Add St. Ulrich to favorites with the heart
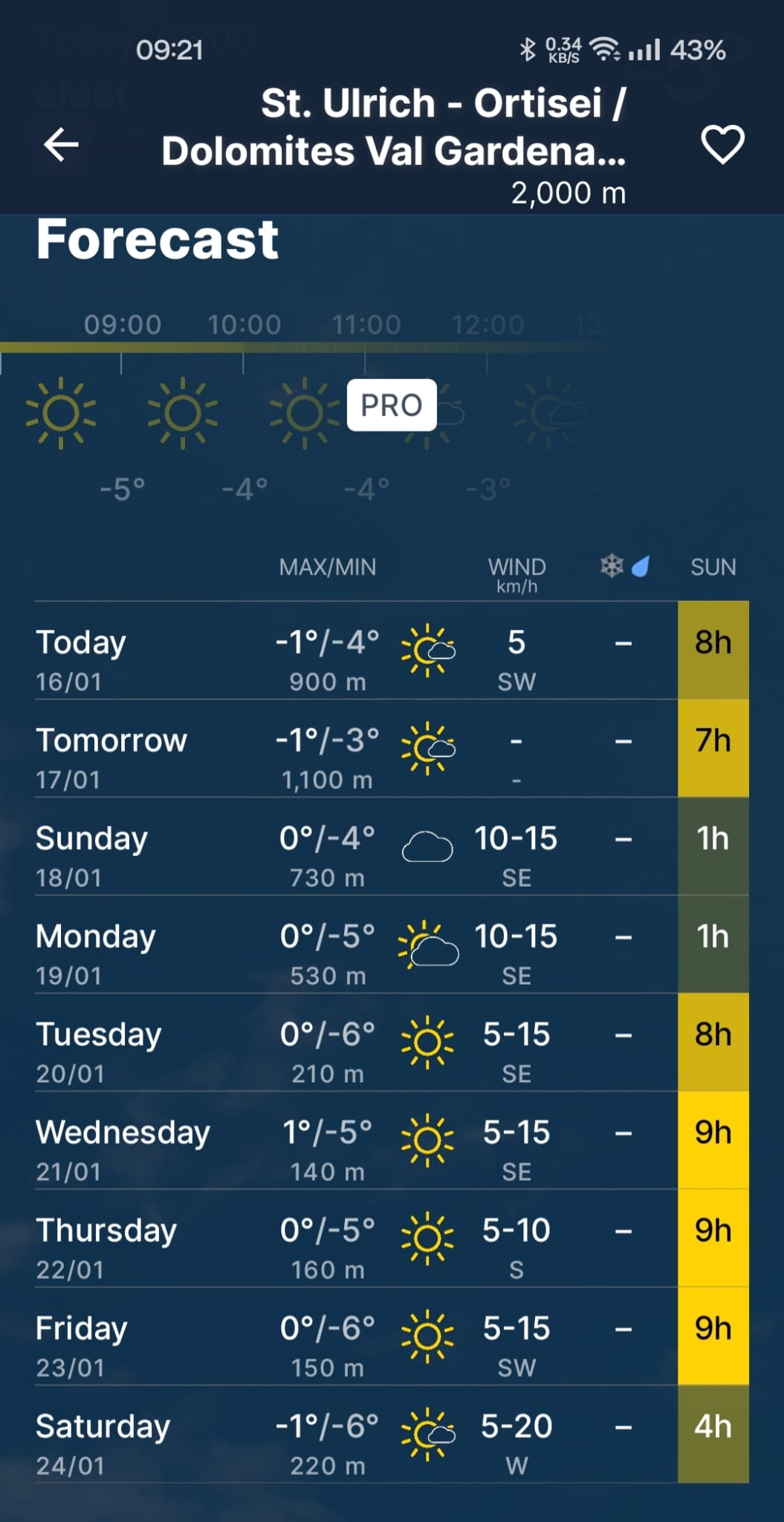The height and width of the screenshot is (1522, 784). [x=722, y=144]
